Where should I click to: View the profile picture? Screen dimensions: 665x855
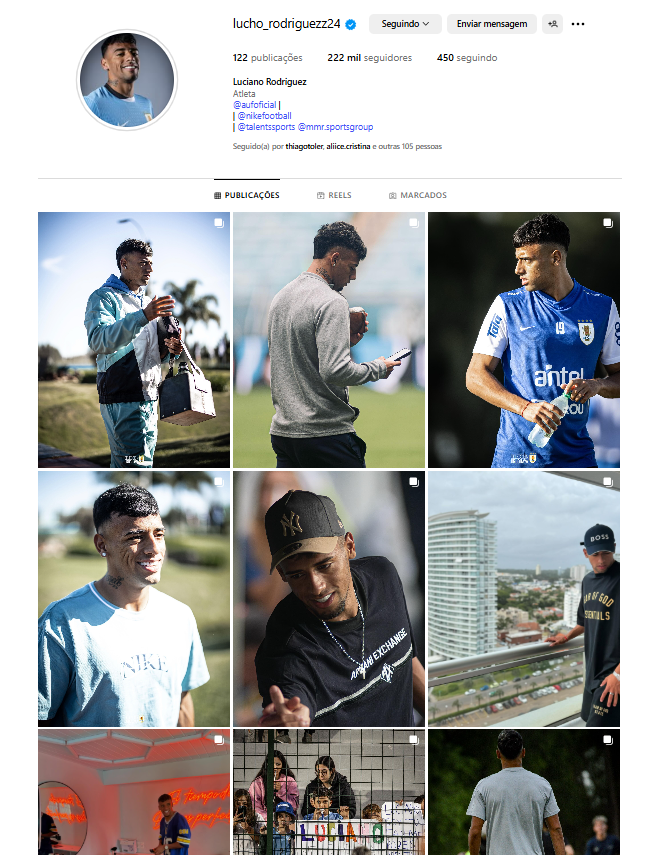(x=127, y=80)
